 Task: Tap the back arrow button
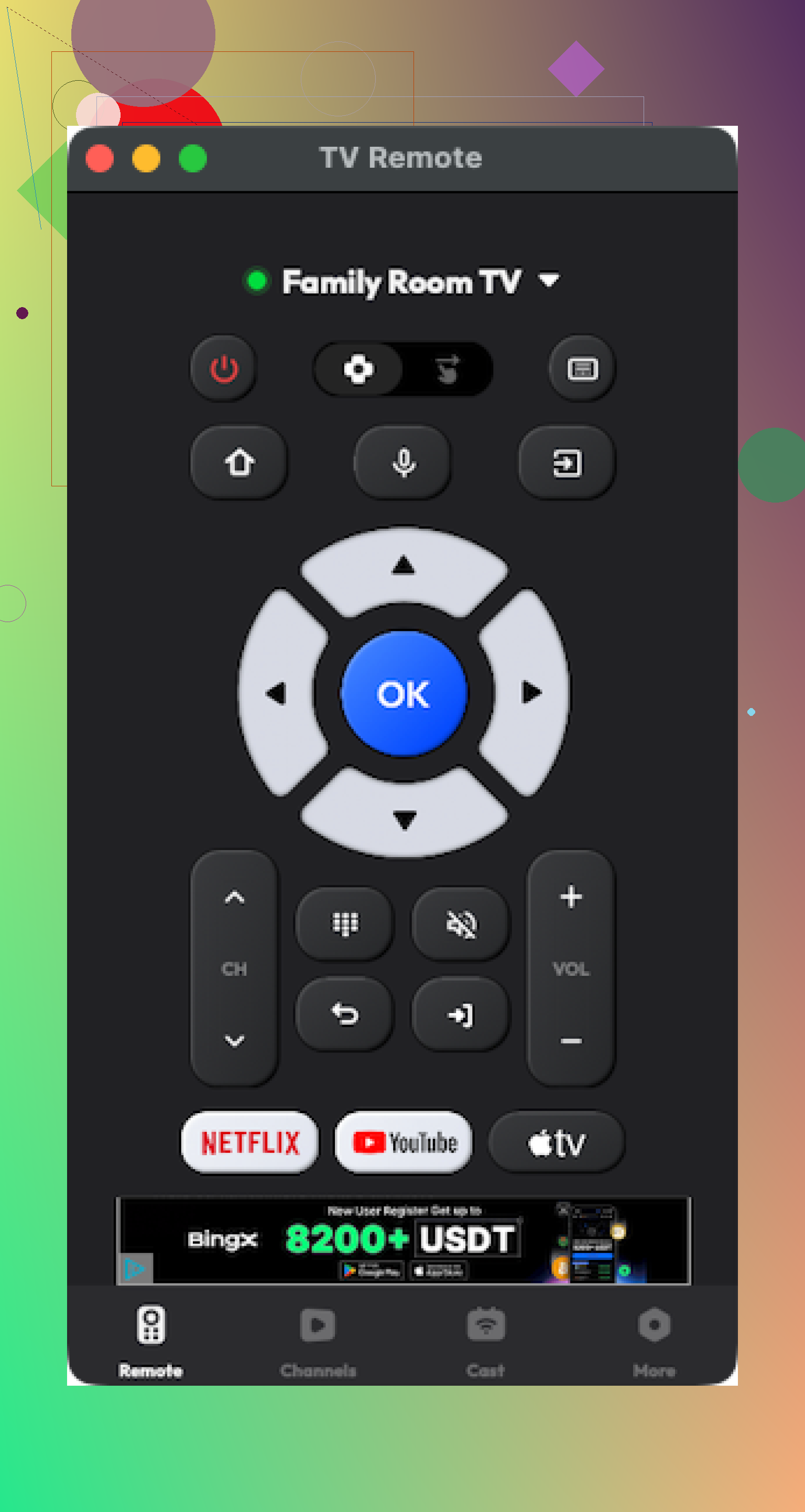pos(345,1014)
